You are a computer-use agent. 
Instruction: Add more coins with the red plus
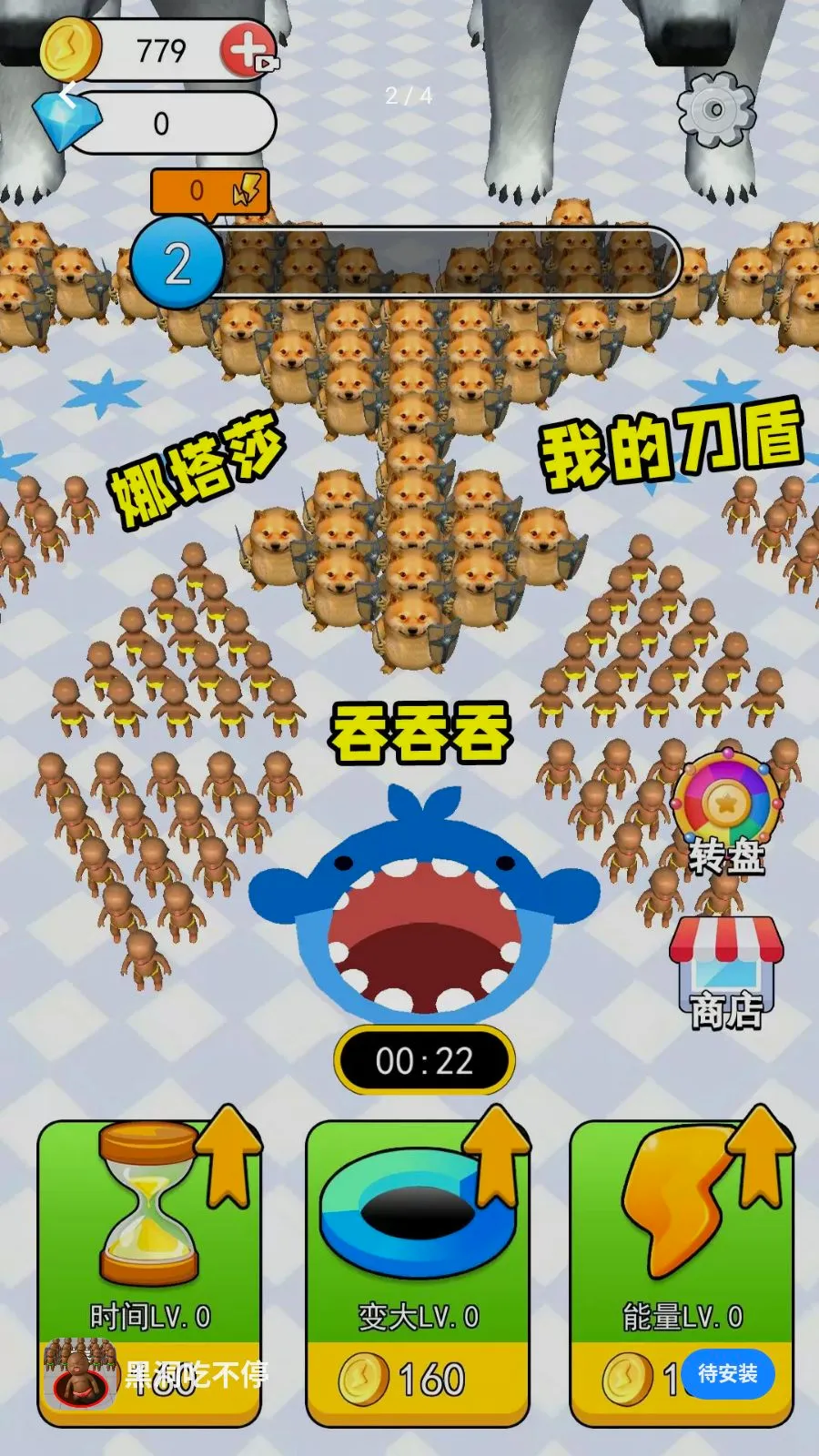point(247,50)
